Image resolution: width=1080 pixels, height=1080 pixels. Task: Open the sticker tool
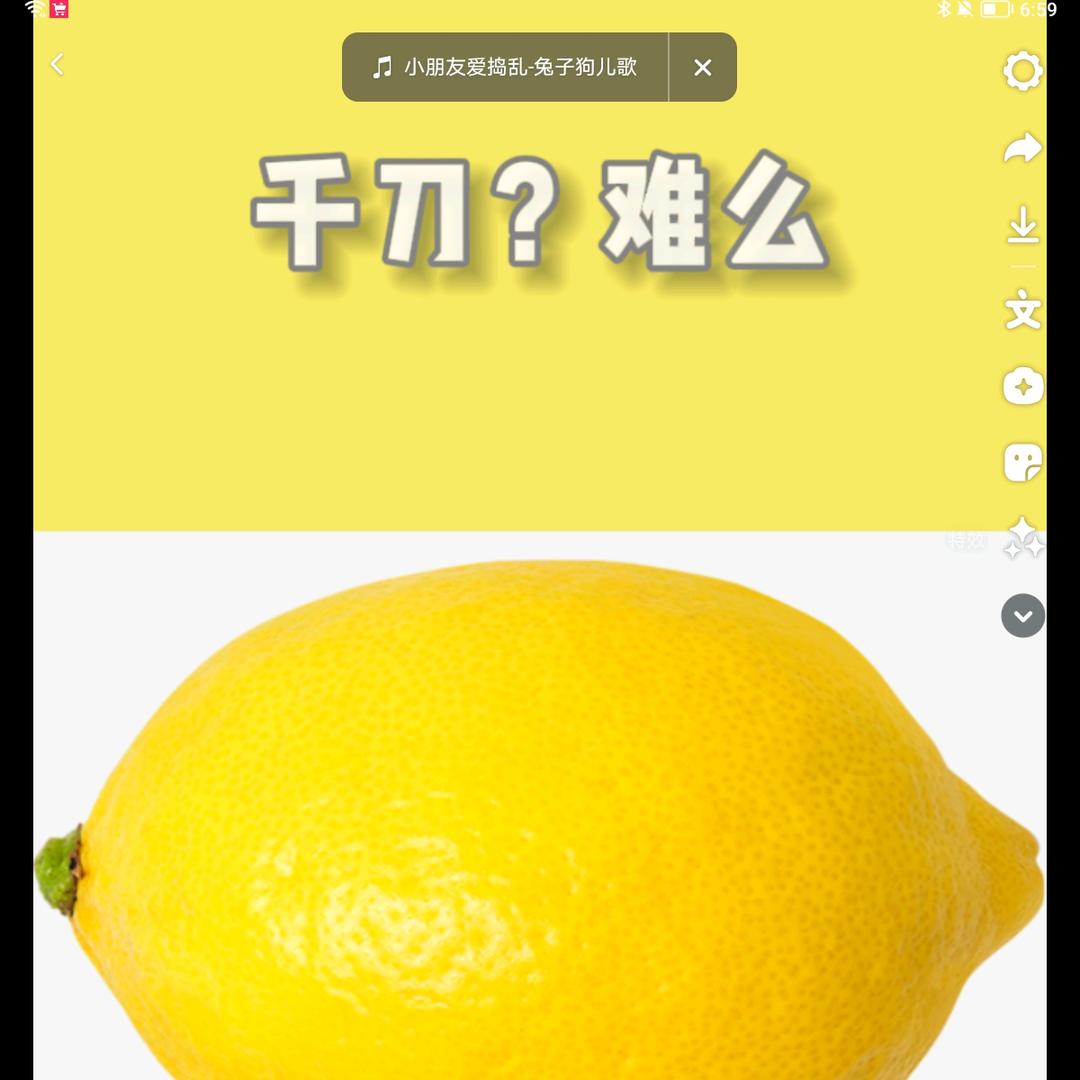[1023, 462]
